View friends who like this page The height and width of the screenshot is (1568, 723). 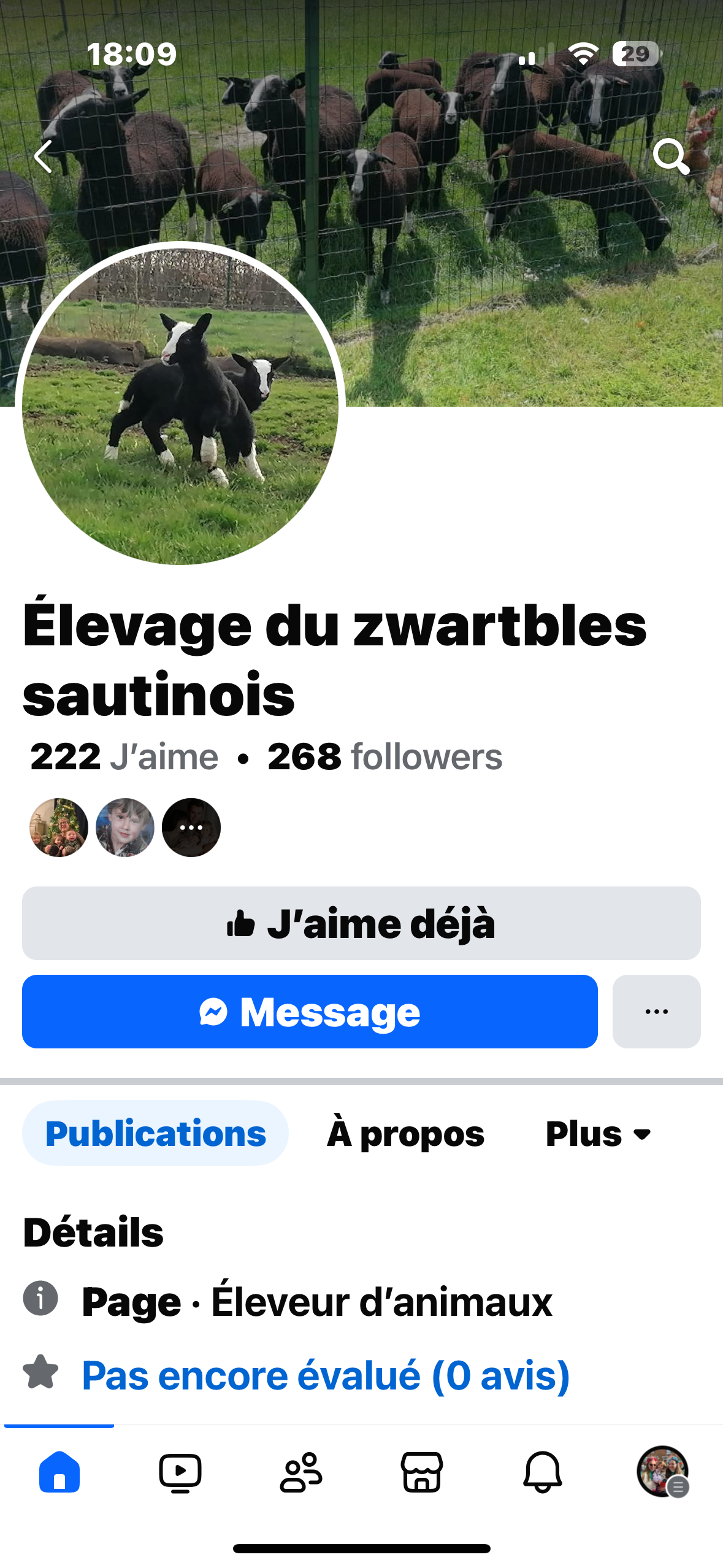125,827
